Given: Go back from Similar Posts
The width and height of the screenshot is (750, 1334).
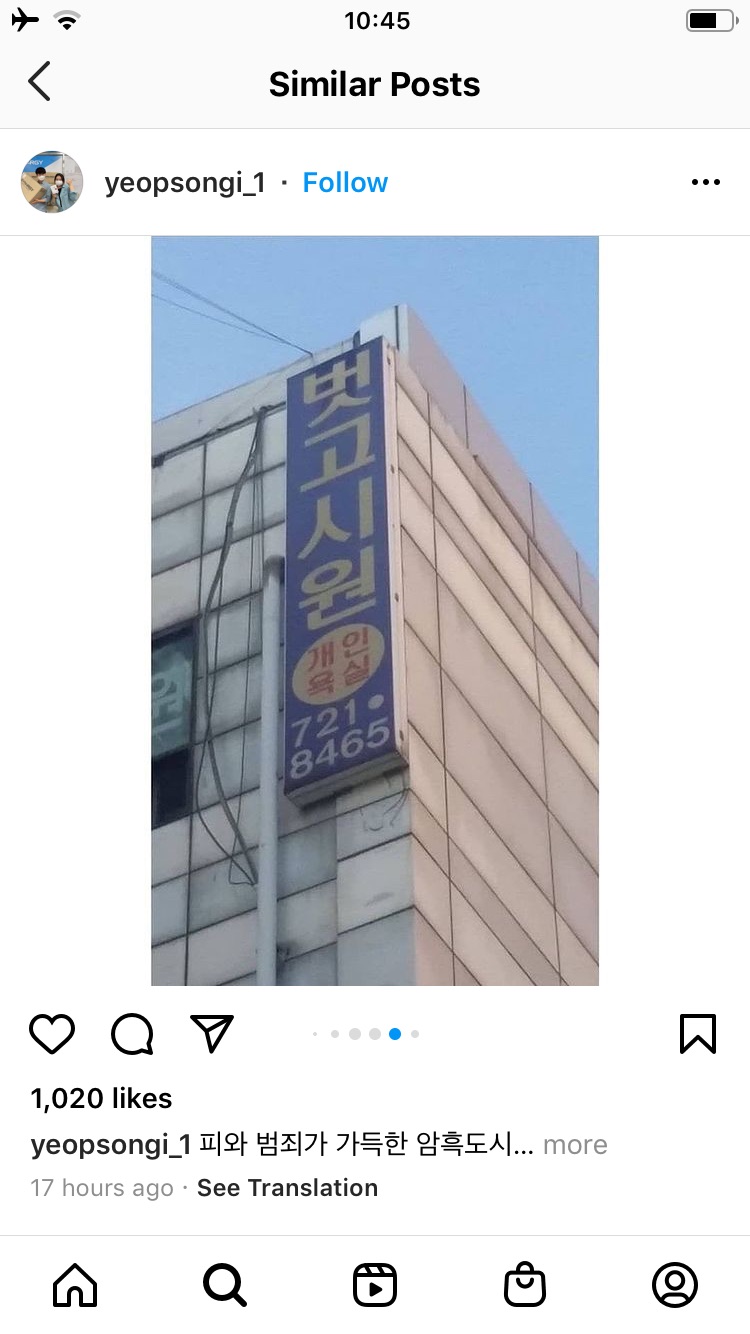Looking at the screenshot, I should click(39, 82).
